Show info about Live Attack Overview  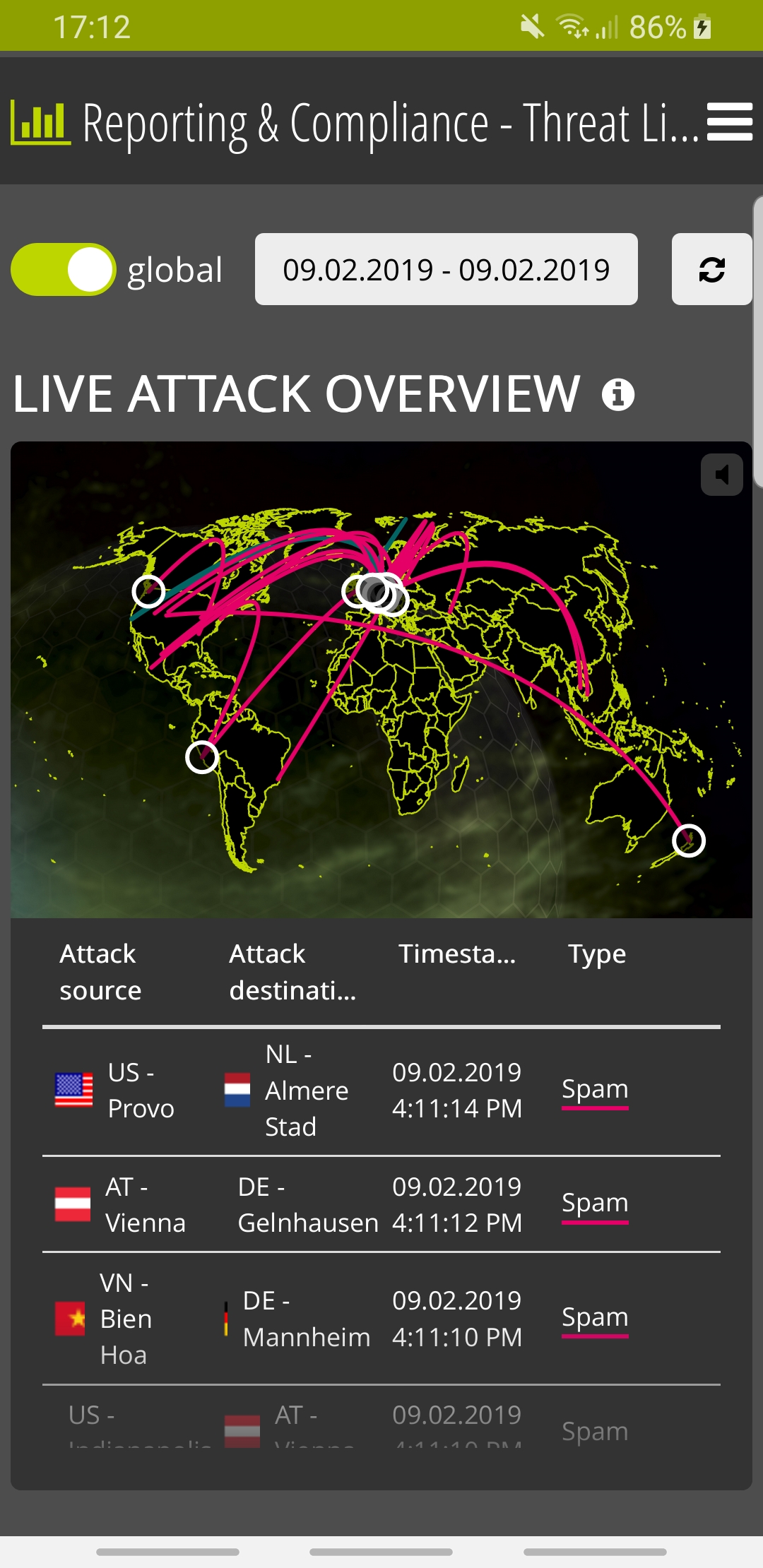click(617, 394)
